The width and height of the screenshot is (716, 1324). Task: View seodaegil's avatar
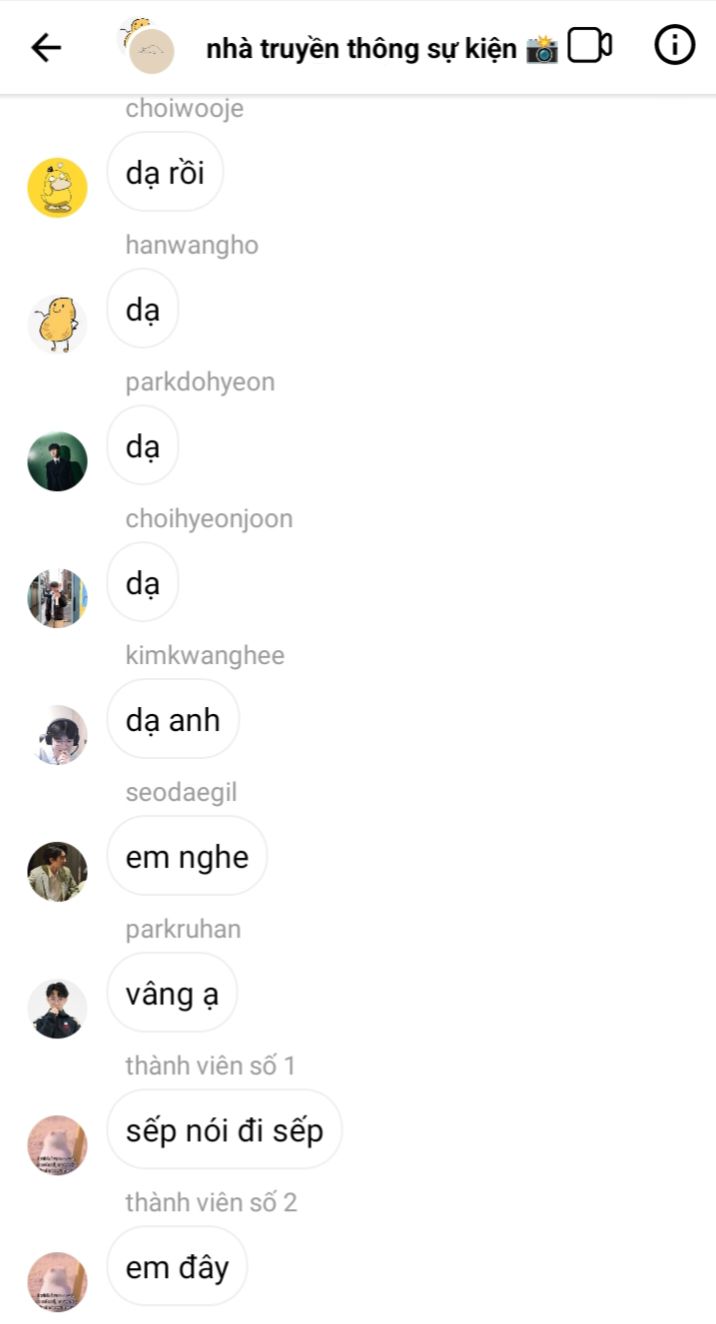pos(57,871)
